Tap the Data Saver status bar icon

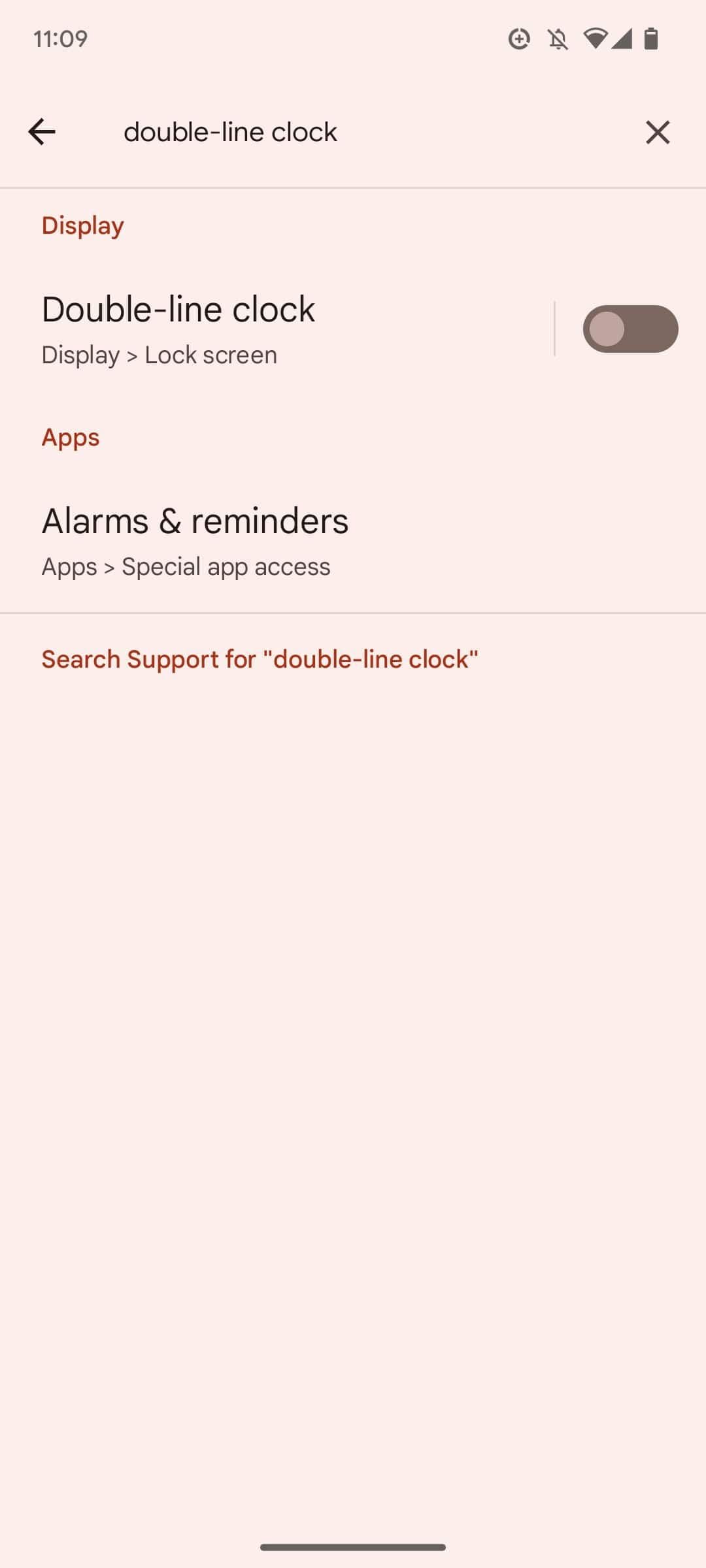518,39
